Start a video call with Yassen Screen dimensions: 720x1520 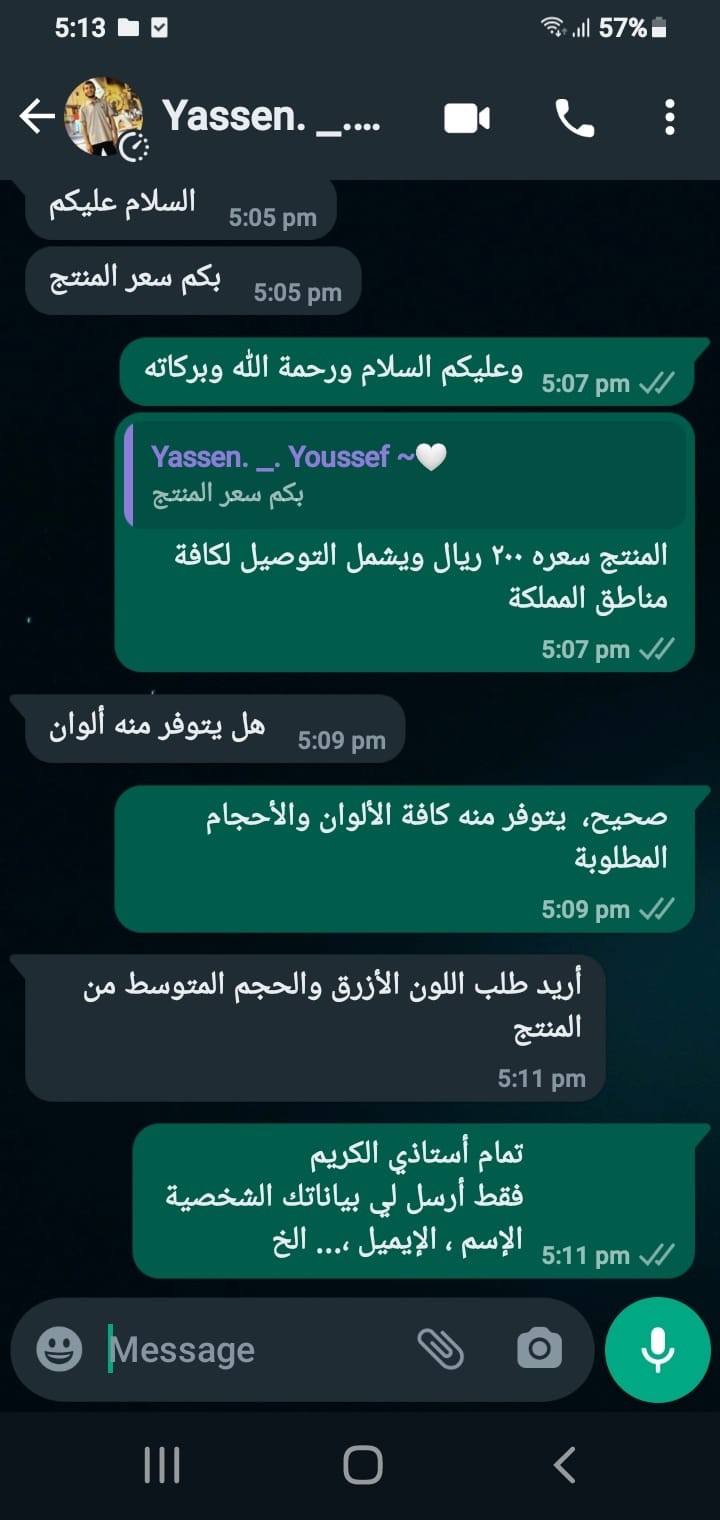[x=467, y=119]
